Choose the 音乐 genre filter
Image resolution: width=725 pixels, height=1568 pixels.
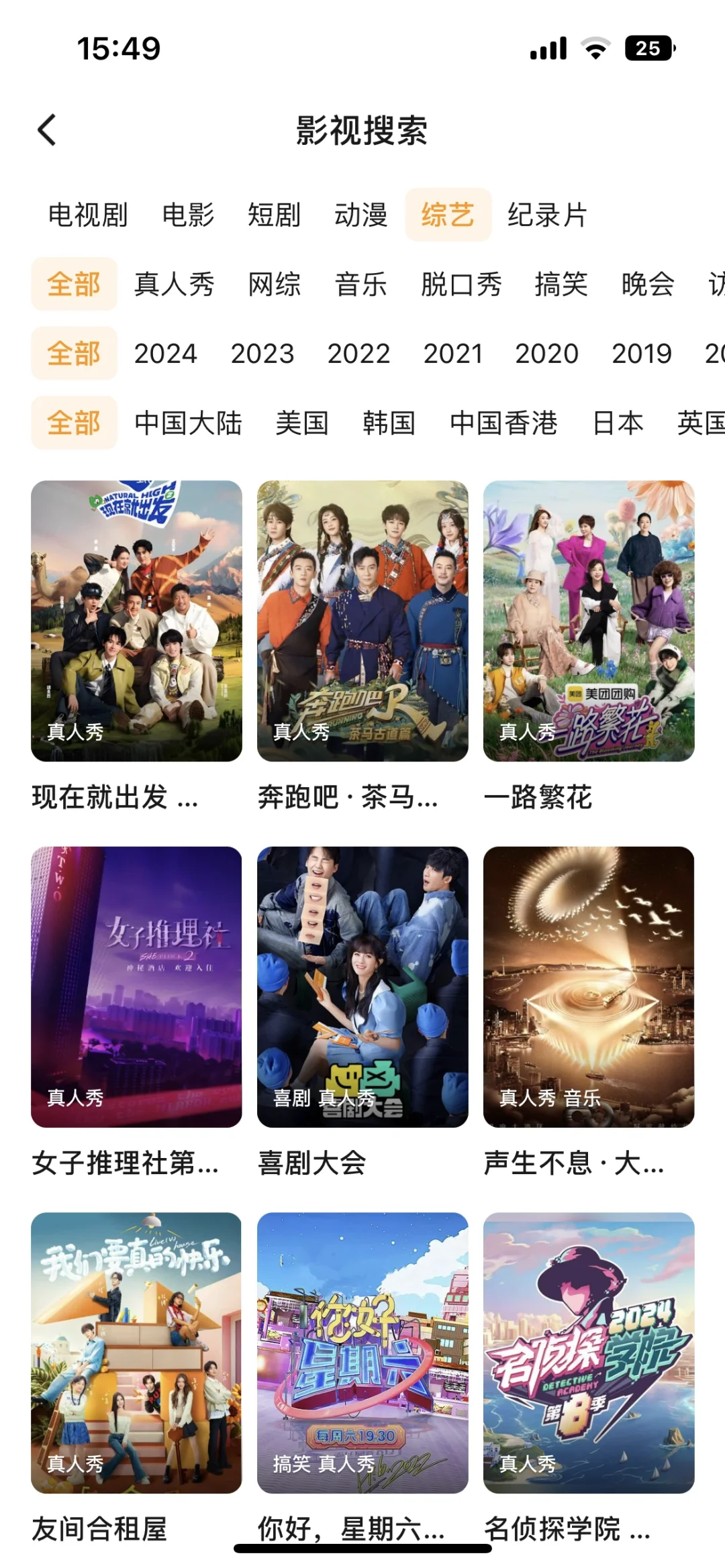tap(361, 284)
